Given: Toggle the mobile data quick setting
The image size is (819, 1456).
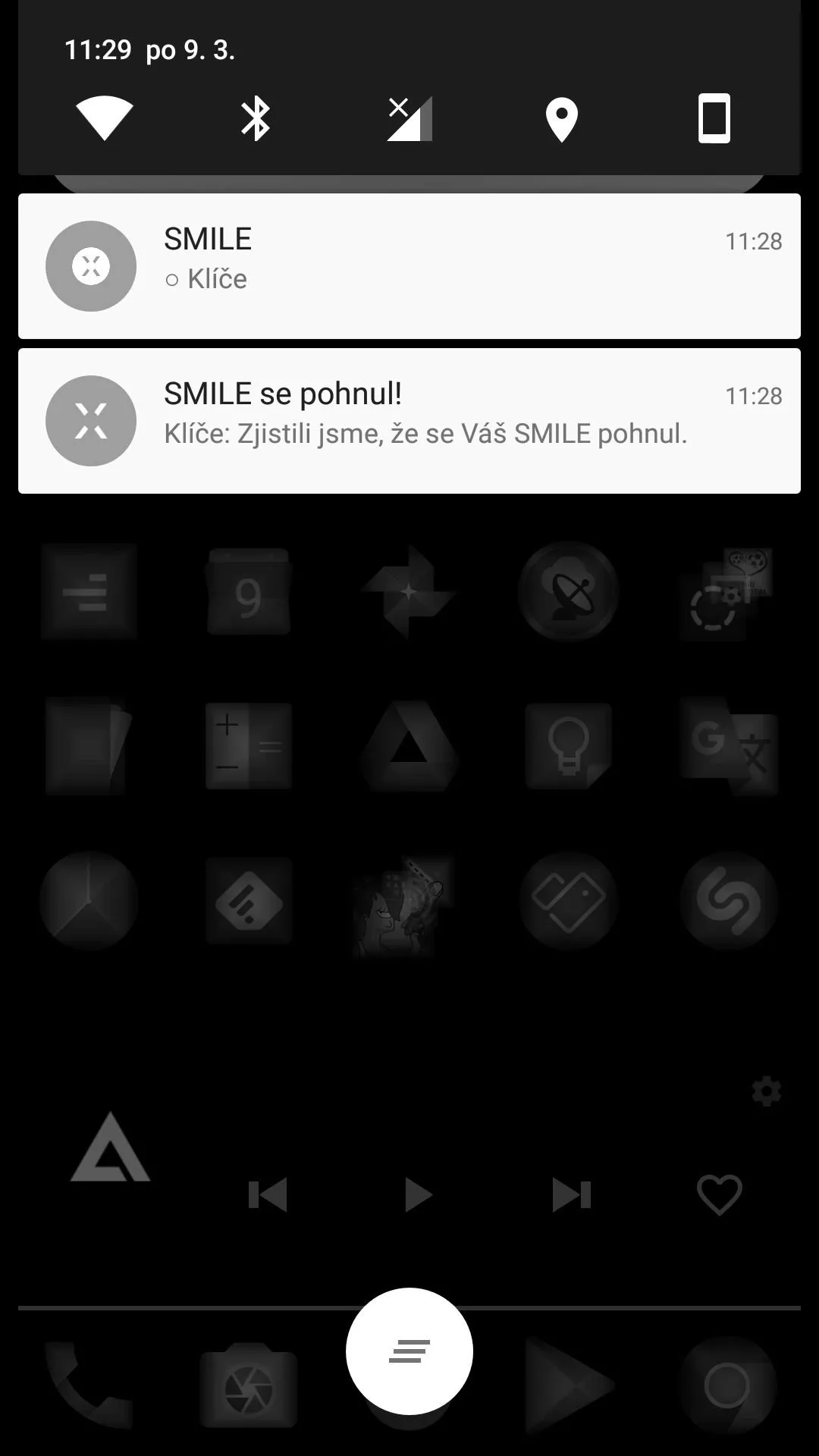Looking at the screenshot, I should 409,118.
